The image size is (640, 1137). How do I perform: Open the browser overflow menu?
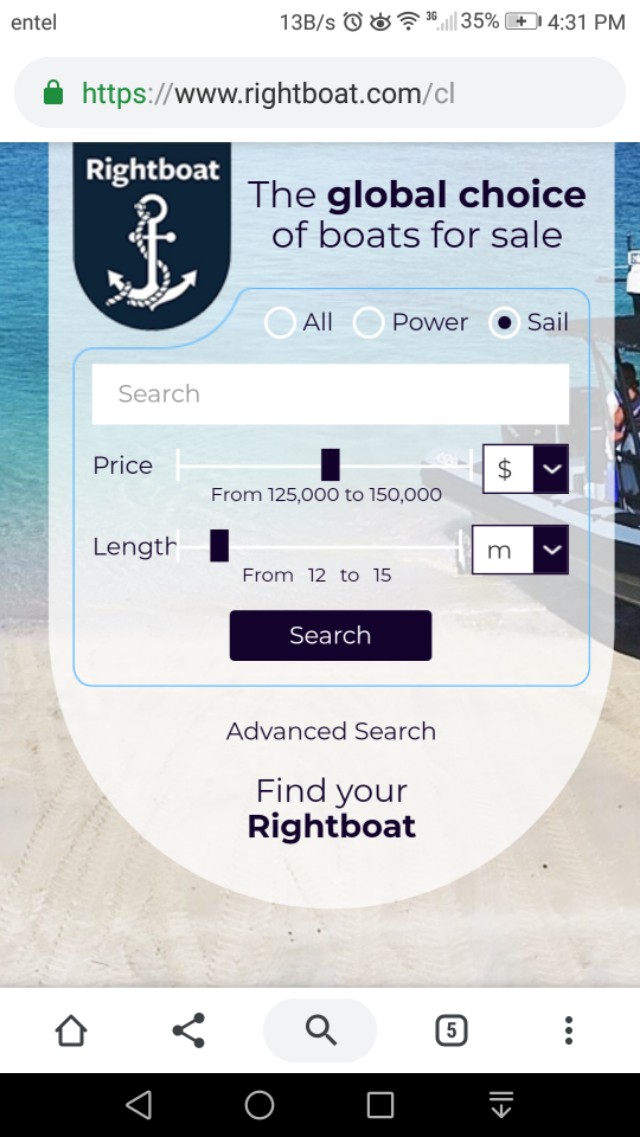[x=568, y=1030]
